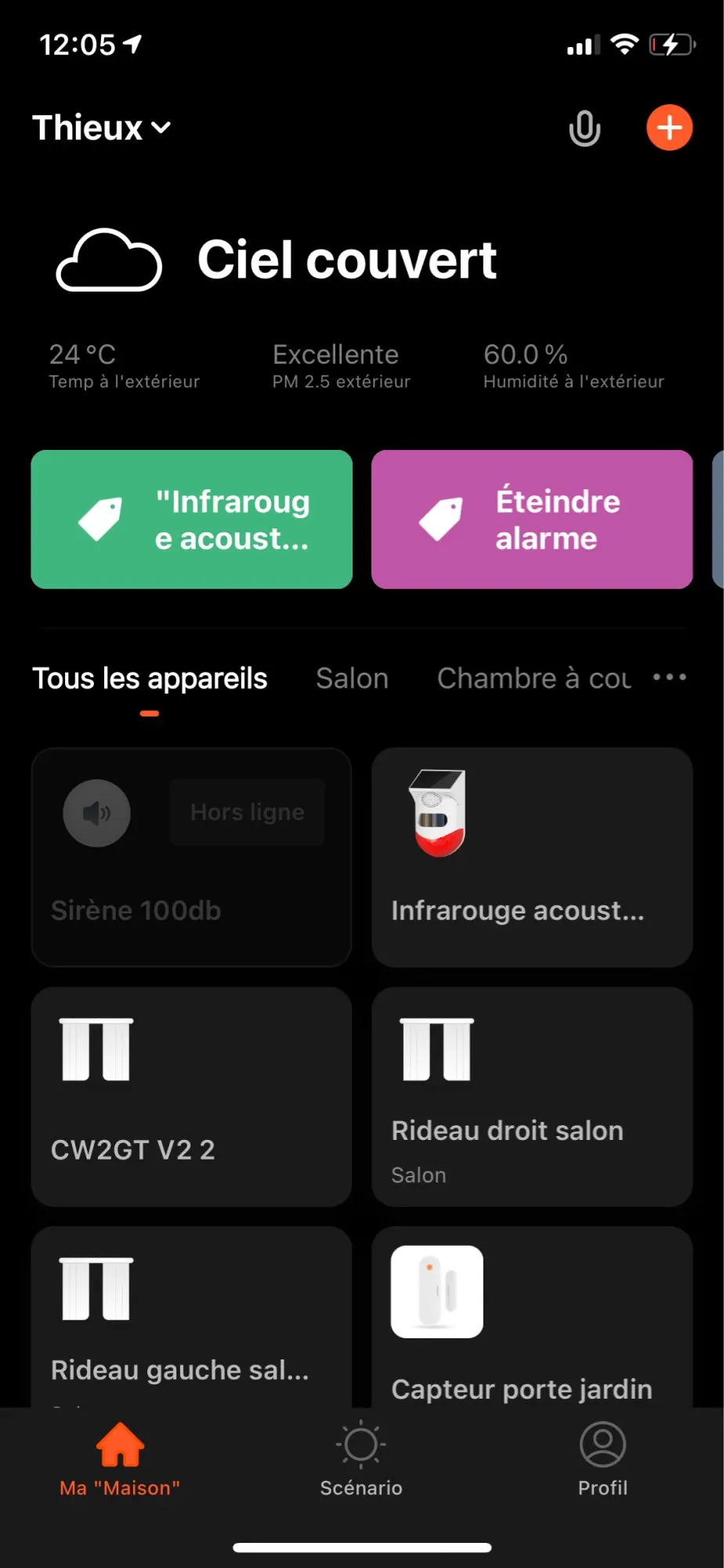Image resolution: width=724 pixels, height=1568 pixels.
Task: Open the Infrarouge acoust... device card
Action: (x=532, y=857)
